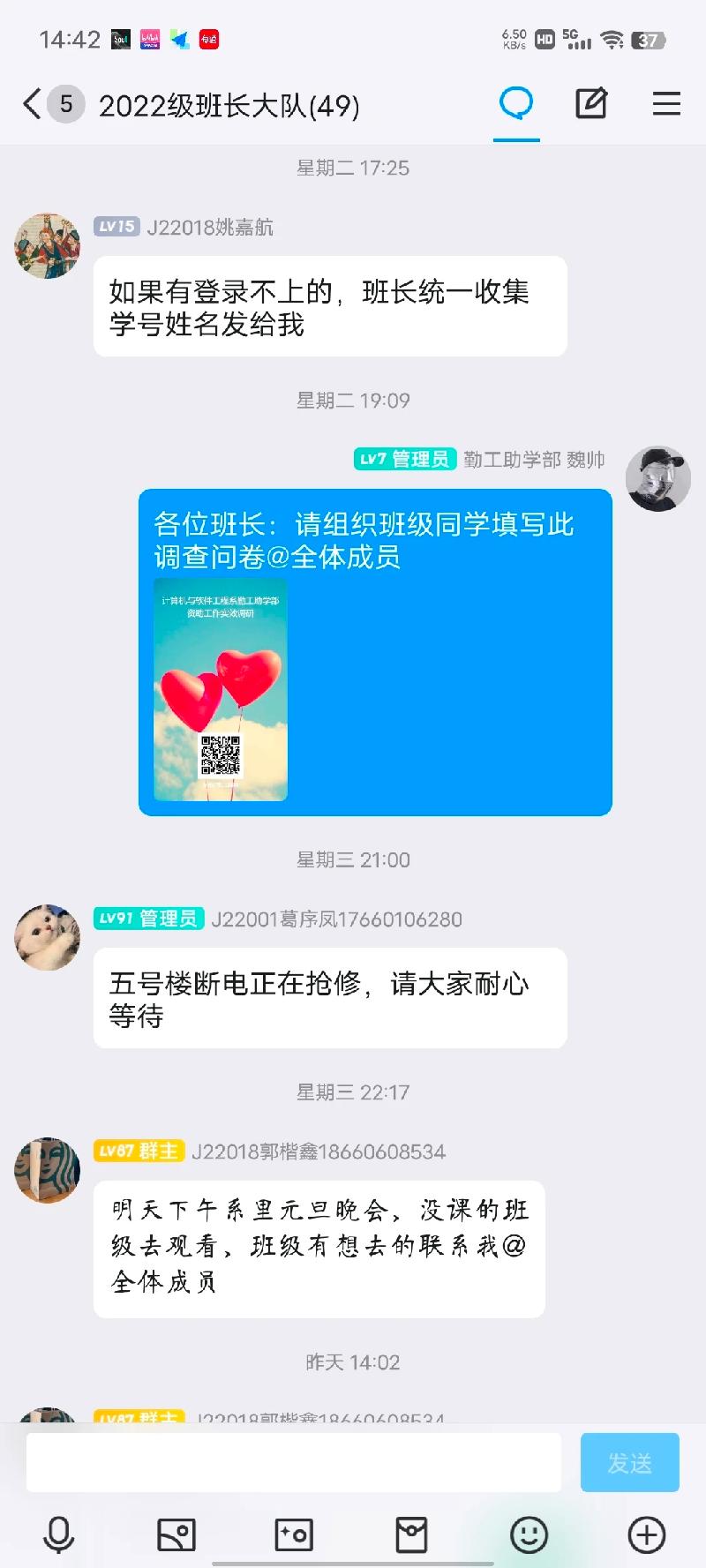
Task: Focus the message input field
Action: coord(294,1462)
